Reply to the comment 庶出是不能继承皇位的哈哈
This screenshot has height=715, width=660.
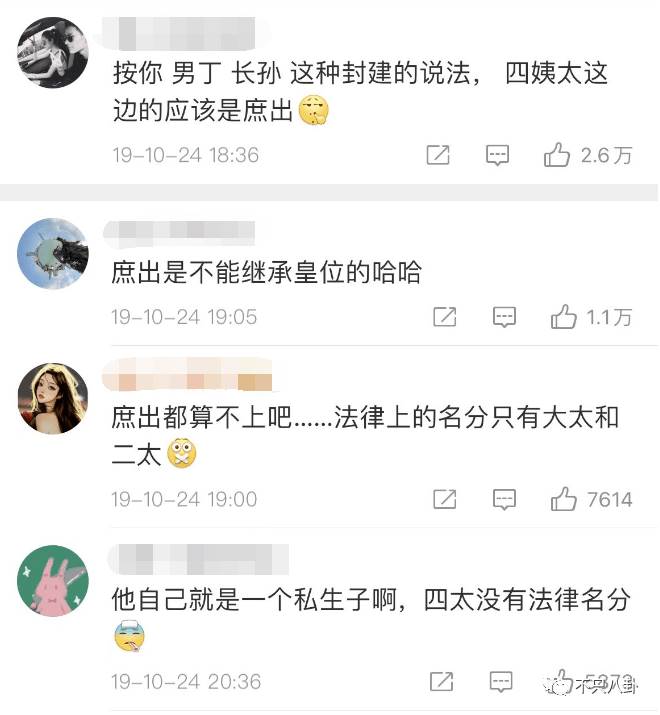pyautogui.click(x=505, y=317)
